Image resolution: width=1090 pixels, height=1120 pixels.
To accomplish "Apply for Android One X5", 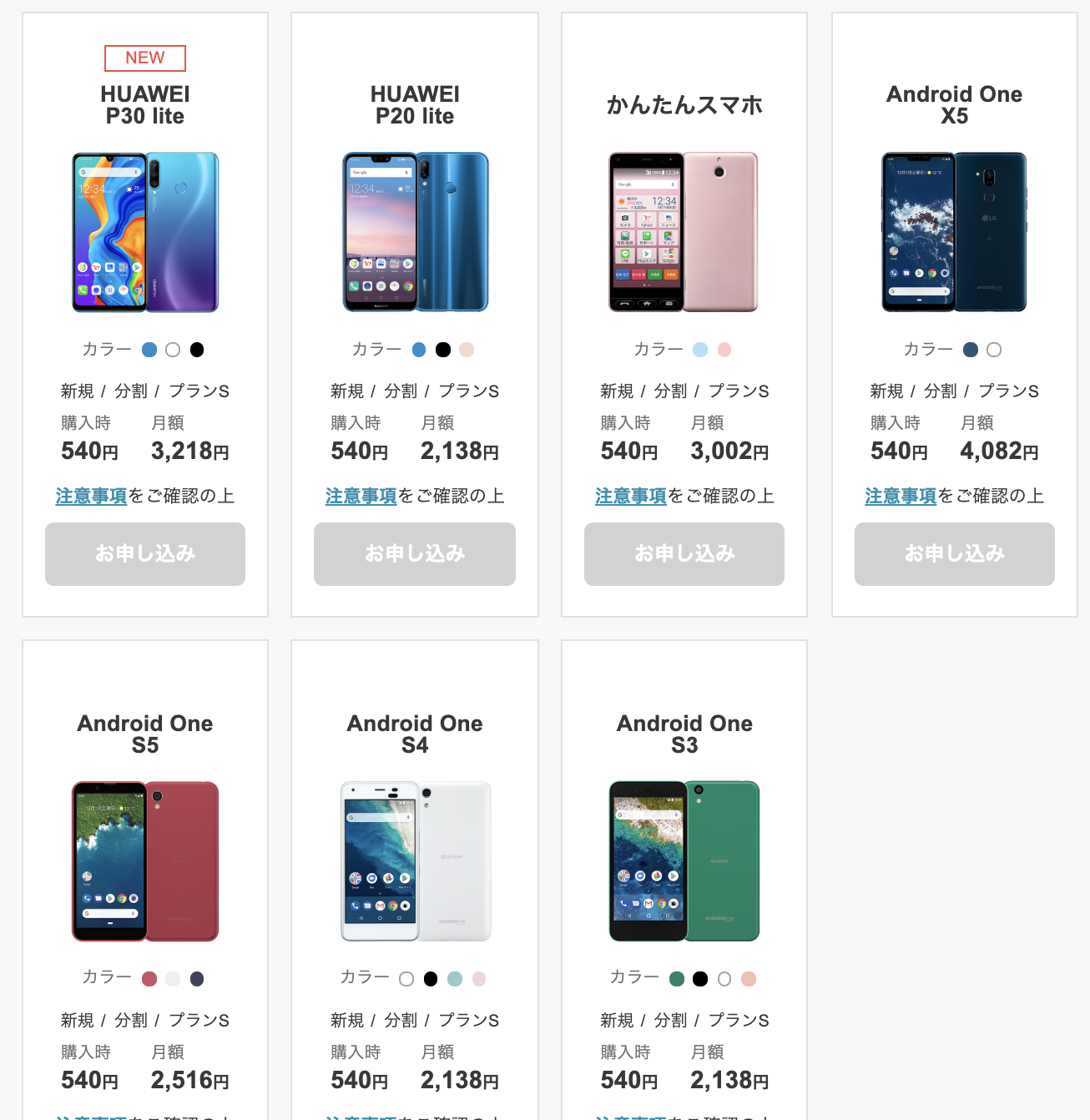I will pyautogui.click(x=954, y=554).
